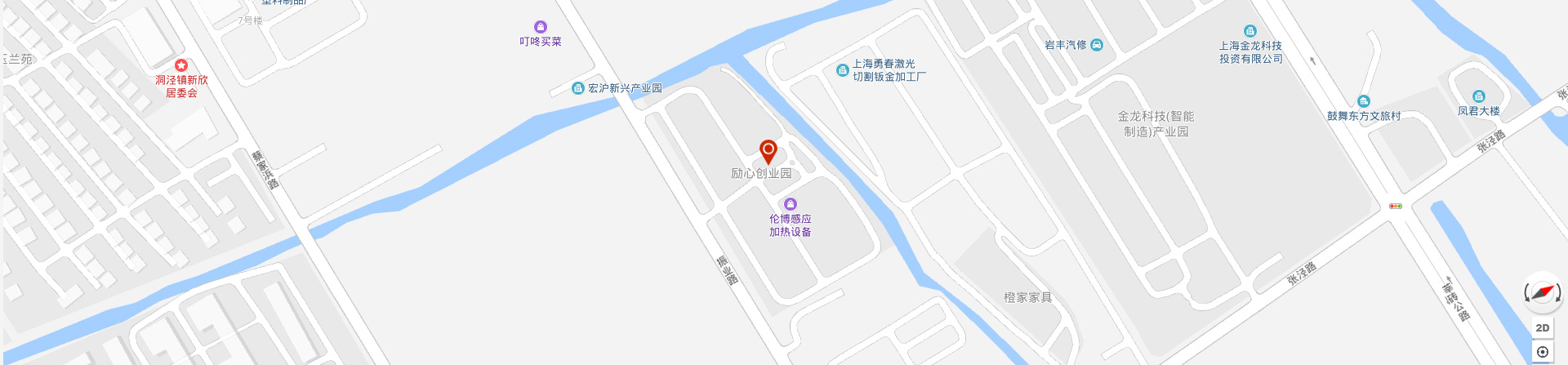
Task: Select the 洞泾镇新欣居委会 marker
Action: click(181, 65)
